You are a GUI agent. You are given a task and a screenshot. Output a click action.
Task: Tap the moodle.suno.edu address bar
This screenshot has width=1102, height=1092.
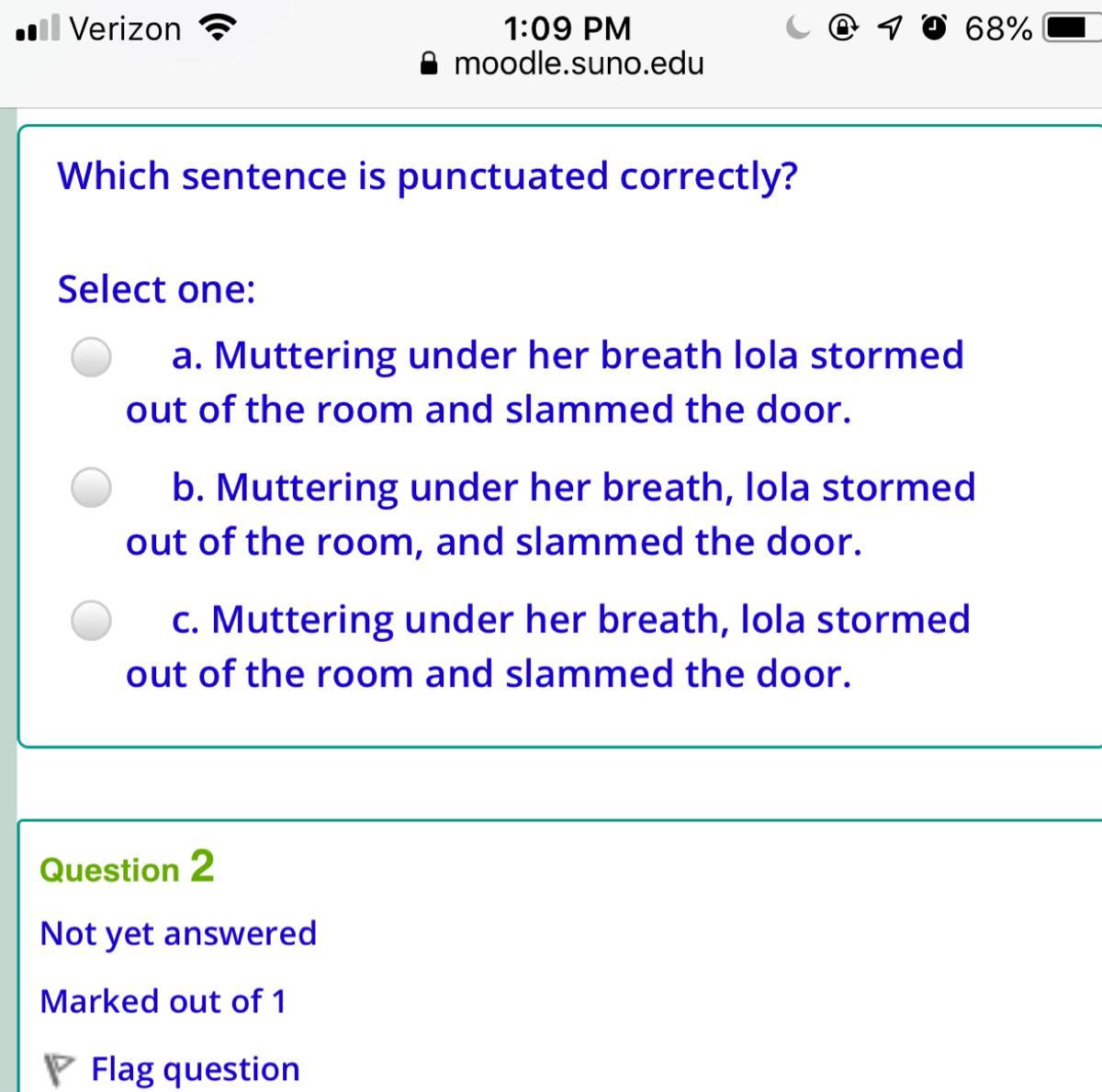[x=562, y=63]
